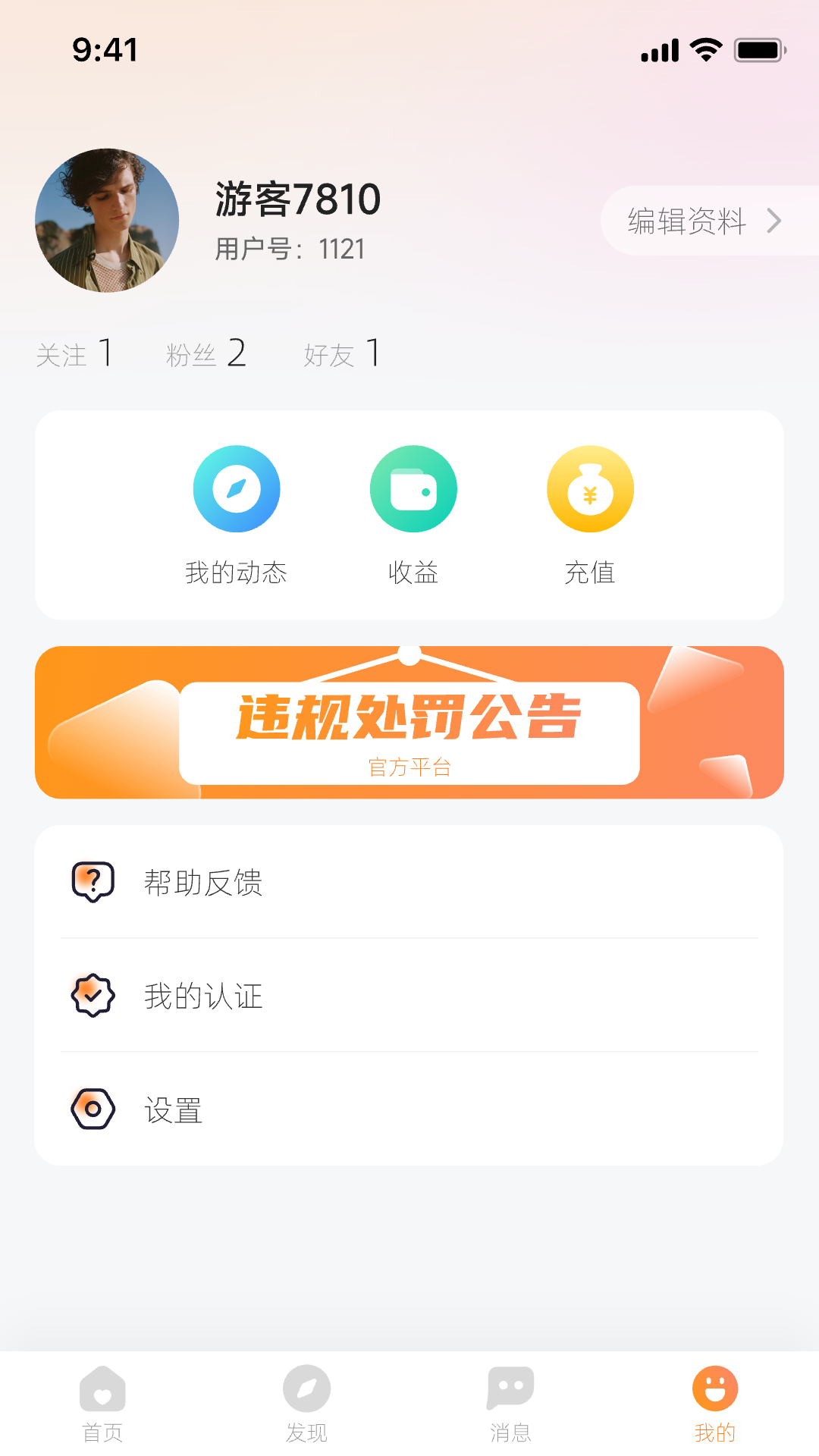The width and height of the screenshot is (819, 1456).
Task: Tap the profile avatar photo
Action: click(107, 221)
